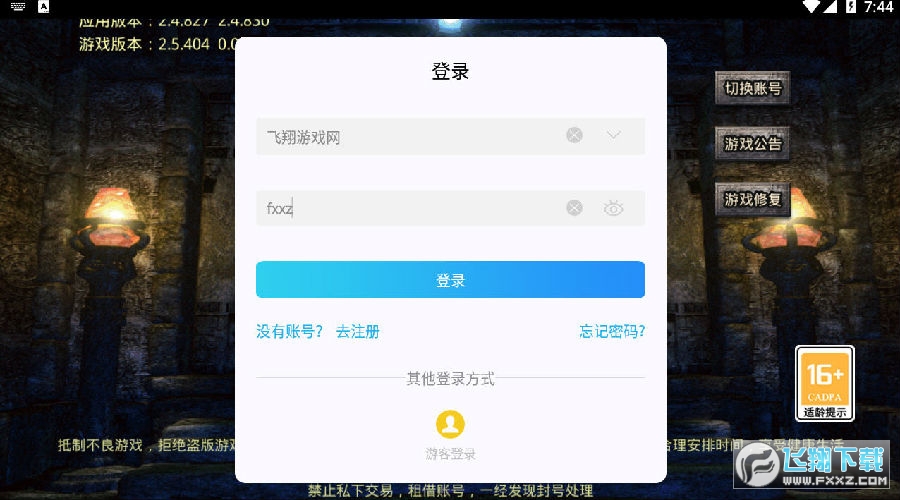Tap the password field containing fxxz

point(400,208)
